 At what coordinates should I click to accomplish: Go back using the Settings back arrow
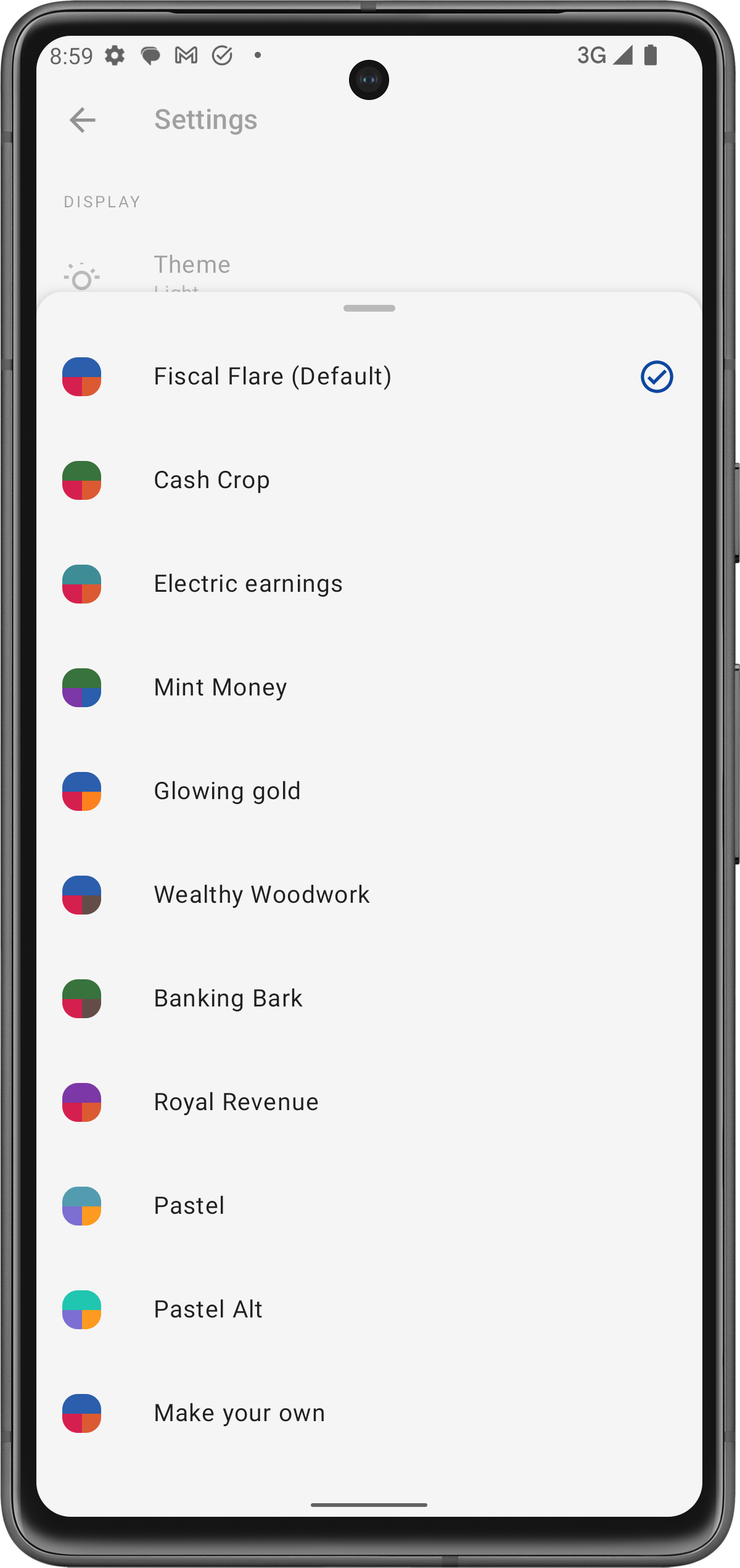coord(83,120)
